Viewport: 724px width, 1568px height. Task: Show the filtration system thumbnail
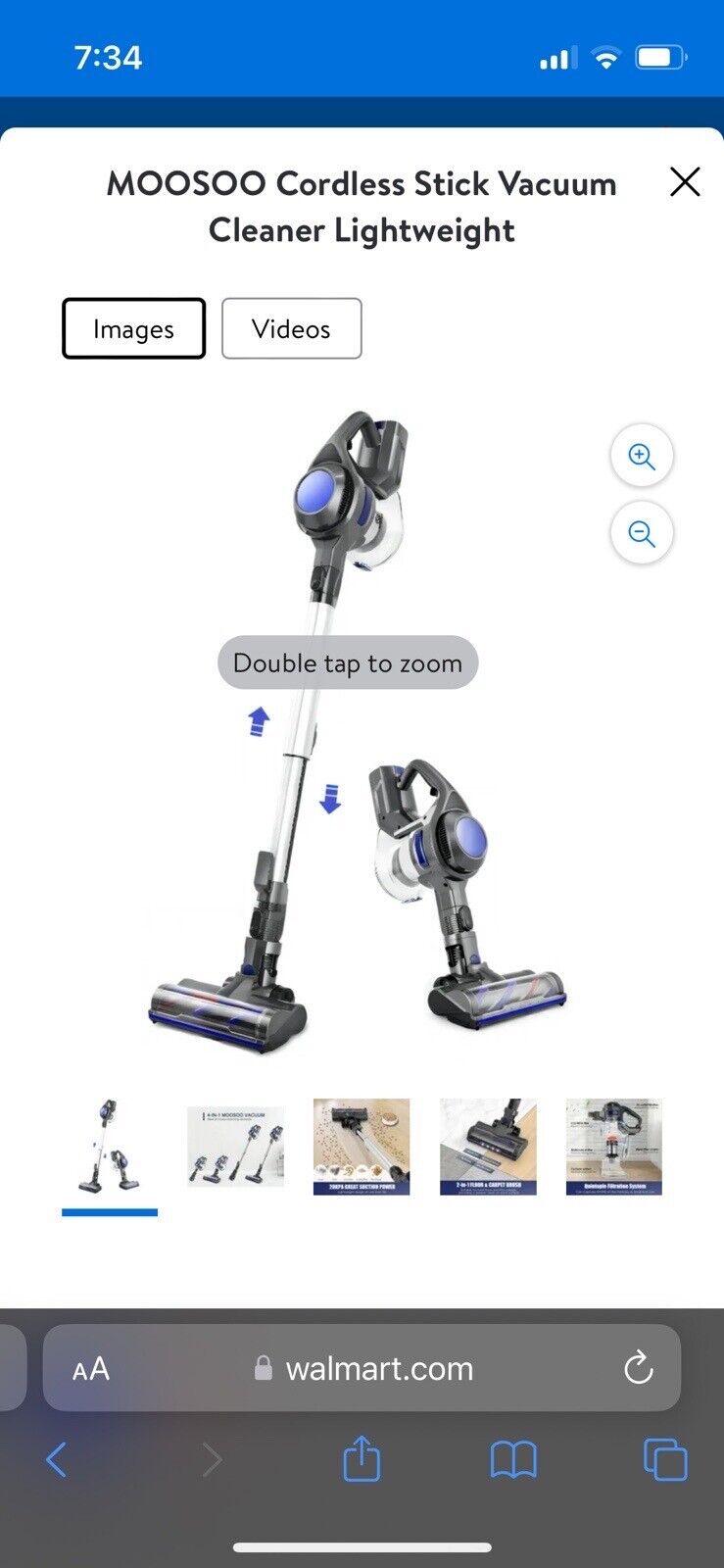click(x=613, y=1147)
